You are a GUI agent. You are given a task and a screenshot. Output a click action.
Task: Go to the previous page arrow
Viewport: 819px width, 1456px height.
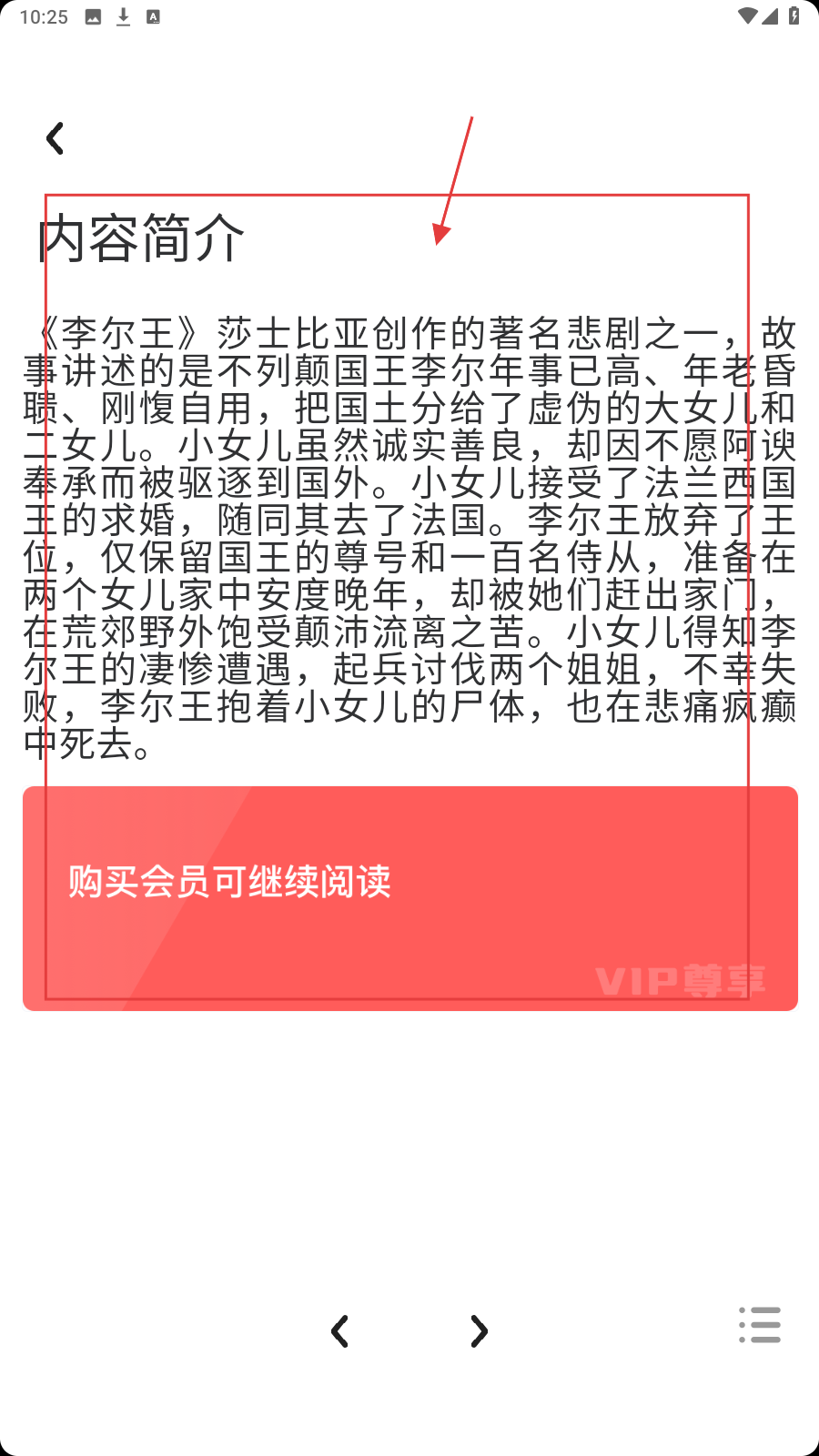pyautogui.click(x=339, y=1331)
